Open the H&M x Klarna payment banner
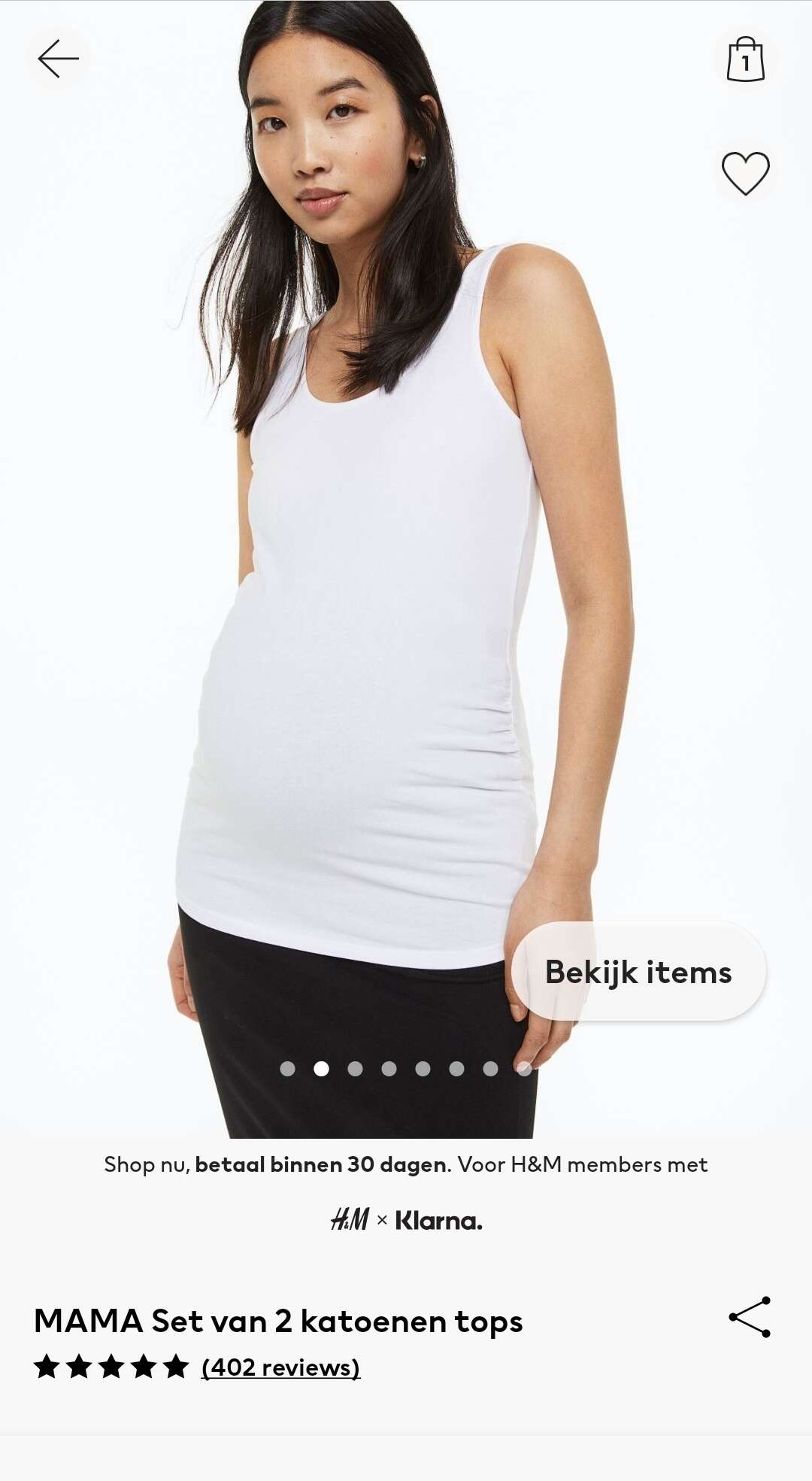812x1481 pixels. click(x=406, y=1194)
